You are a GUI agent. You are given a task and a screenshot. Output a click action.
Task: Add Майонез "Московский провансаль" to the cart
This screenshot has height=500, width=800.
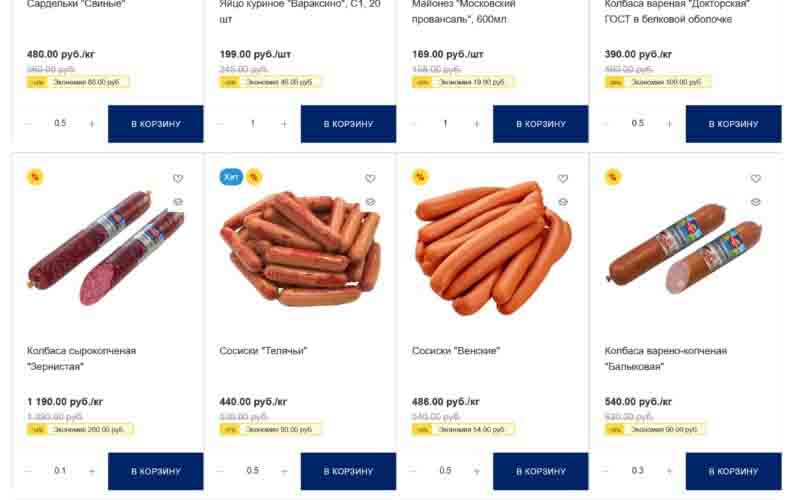click(x=540, y=124)
